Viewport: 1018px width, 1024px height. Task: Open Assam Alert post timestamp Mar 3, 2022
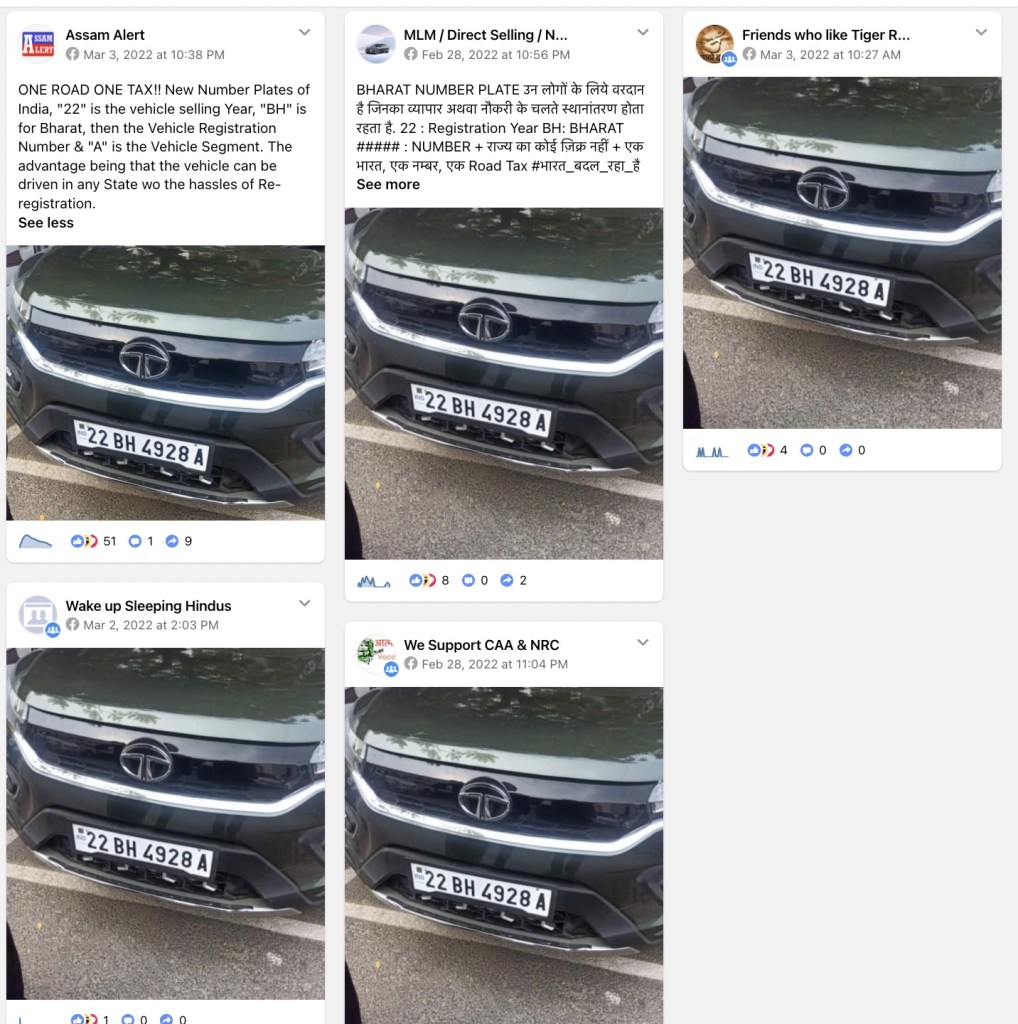click(x=153, y=55)
